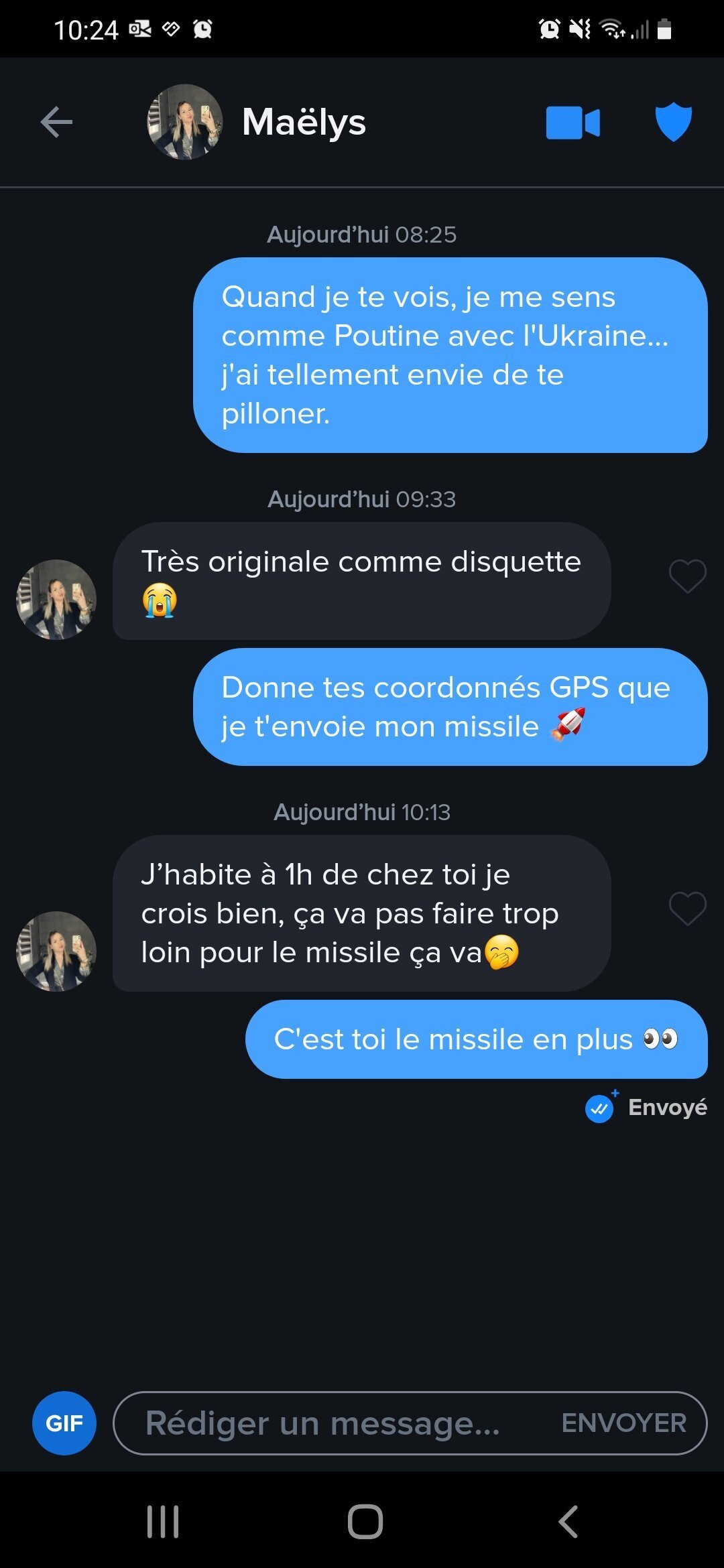Open the system recent apps view
The height and width of the screenshot is (1568, 724).
pos(163,1522)
